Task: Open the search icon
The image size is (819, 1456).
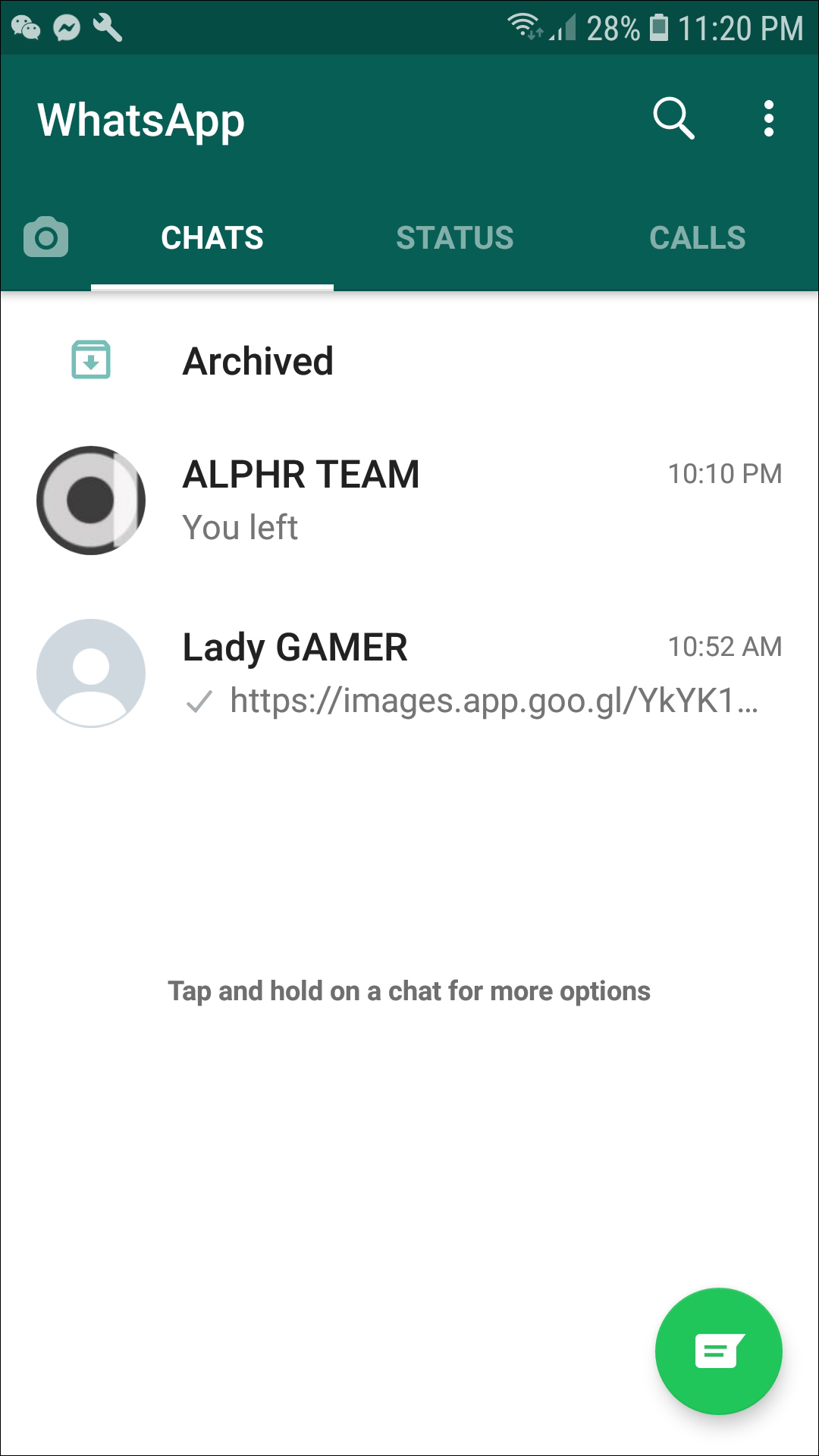Action: [x=673, y=119]
